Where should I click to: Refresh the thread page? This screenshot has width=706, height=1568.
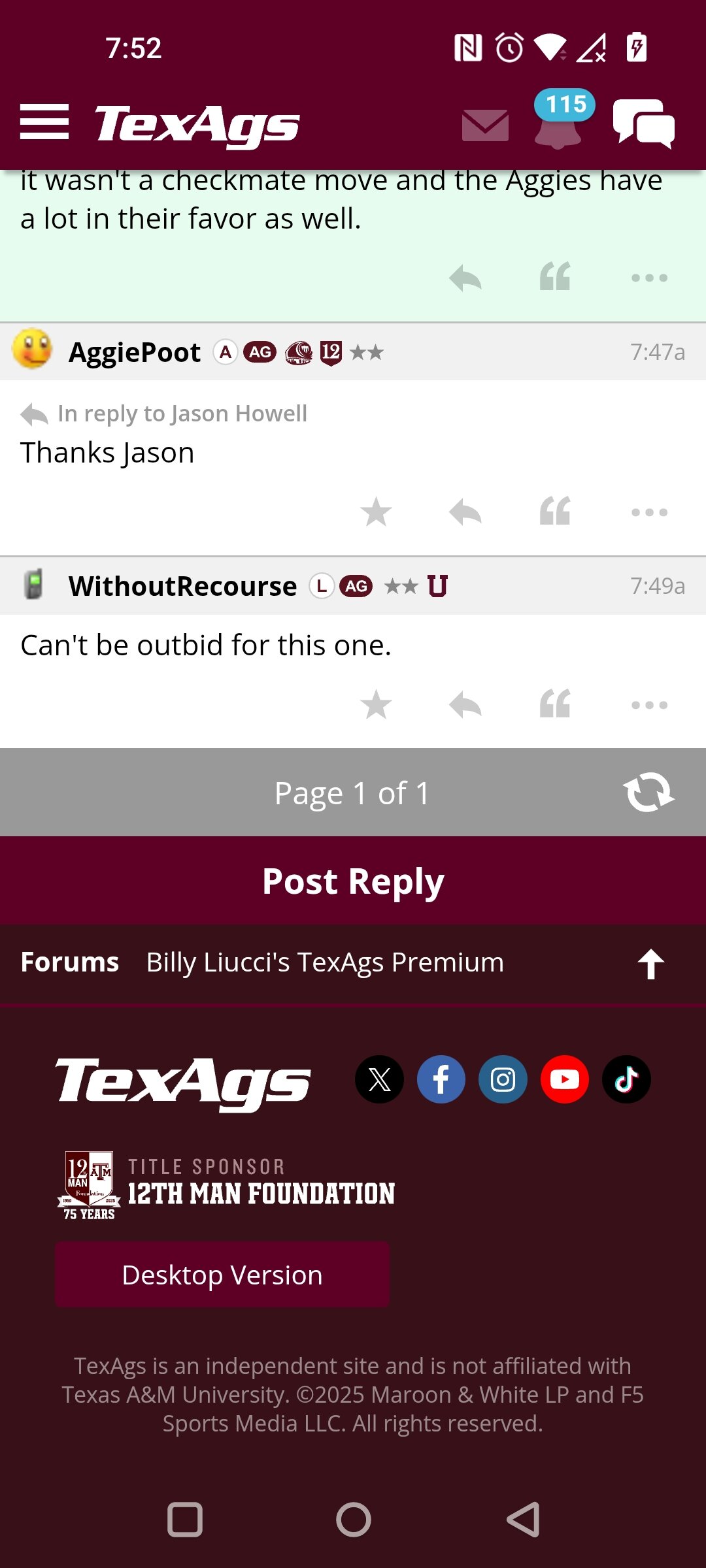(x=648, y=792)
